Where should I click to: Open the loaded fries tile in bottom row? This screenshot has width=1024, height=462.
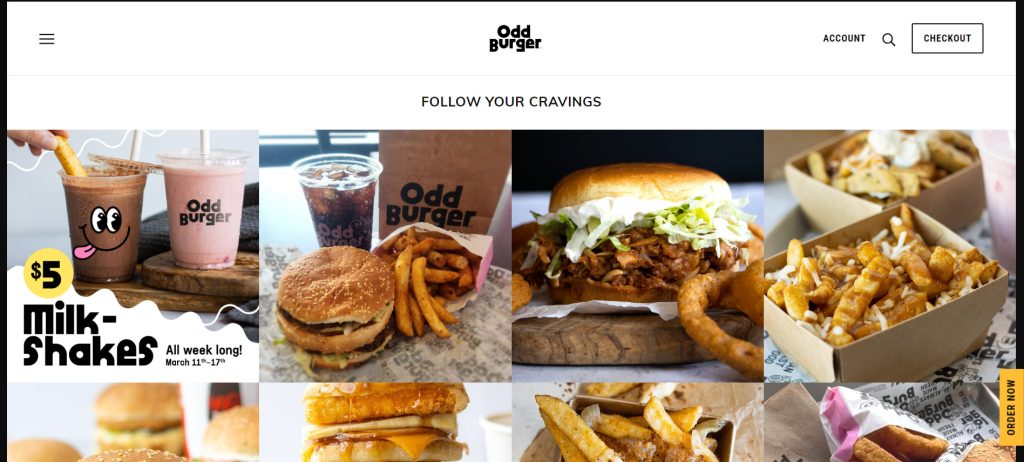[638, 423]
